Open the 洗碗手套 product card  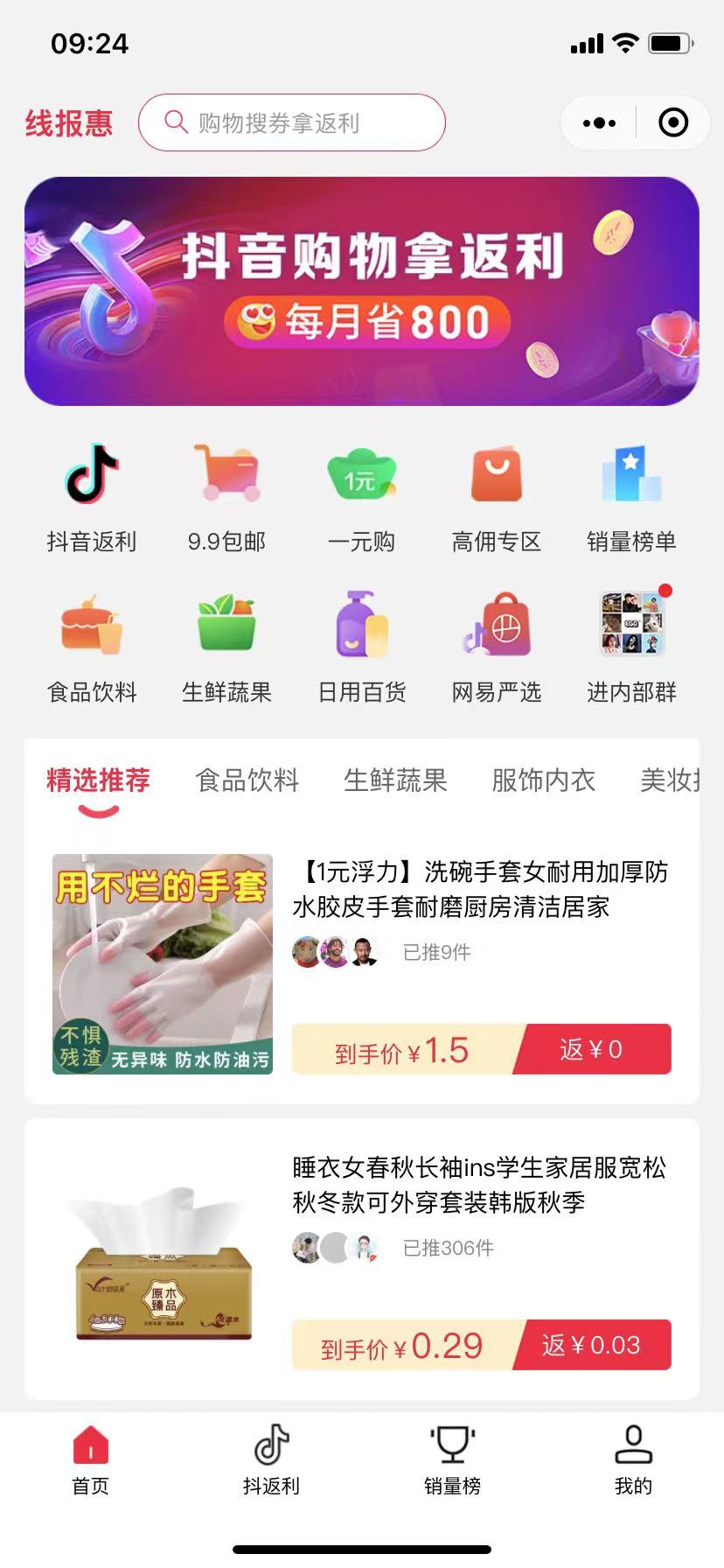[x=362, y=963]
